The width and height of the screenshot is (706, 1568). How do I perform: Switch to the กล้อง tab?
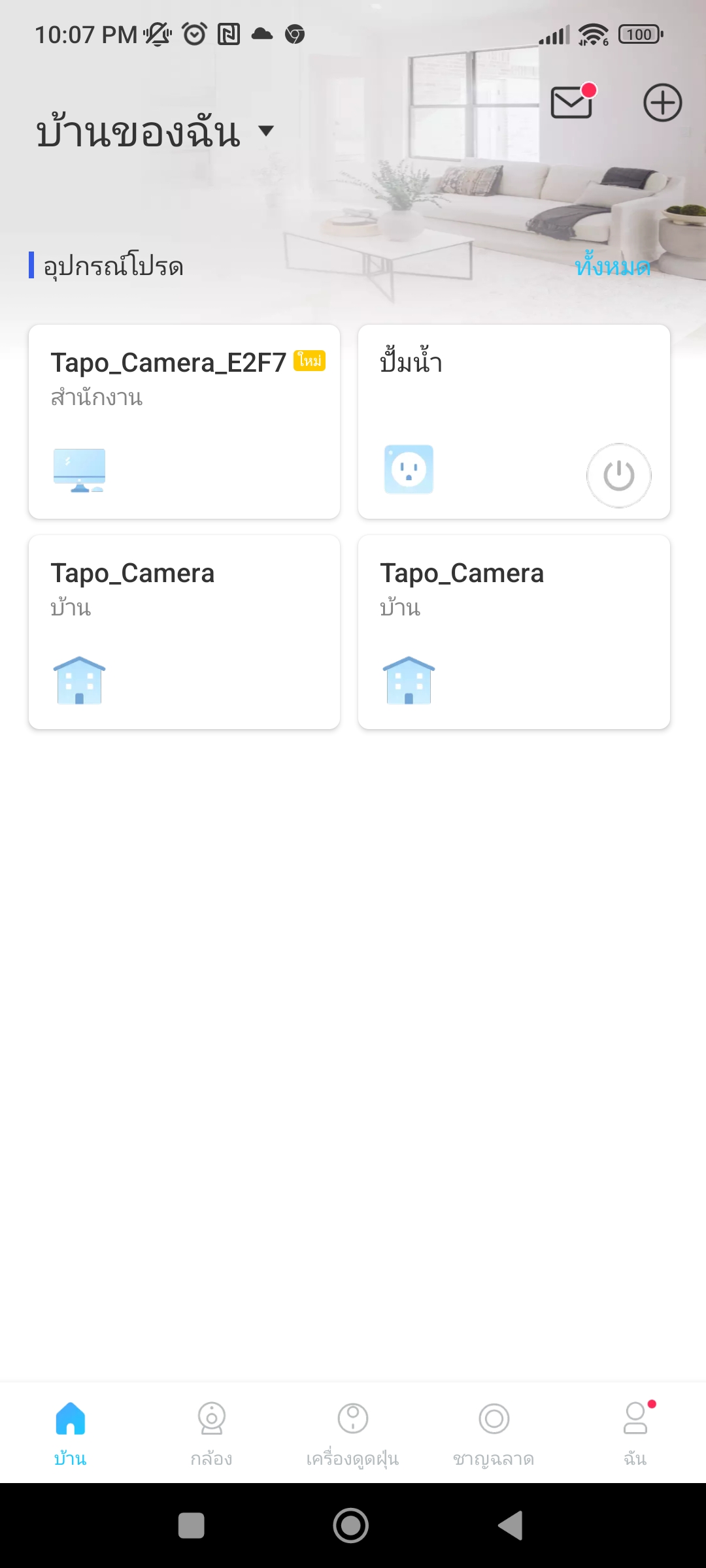[x=211, y=1433]
